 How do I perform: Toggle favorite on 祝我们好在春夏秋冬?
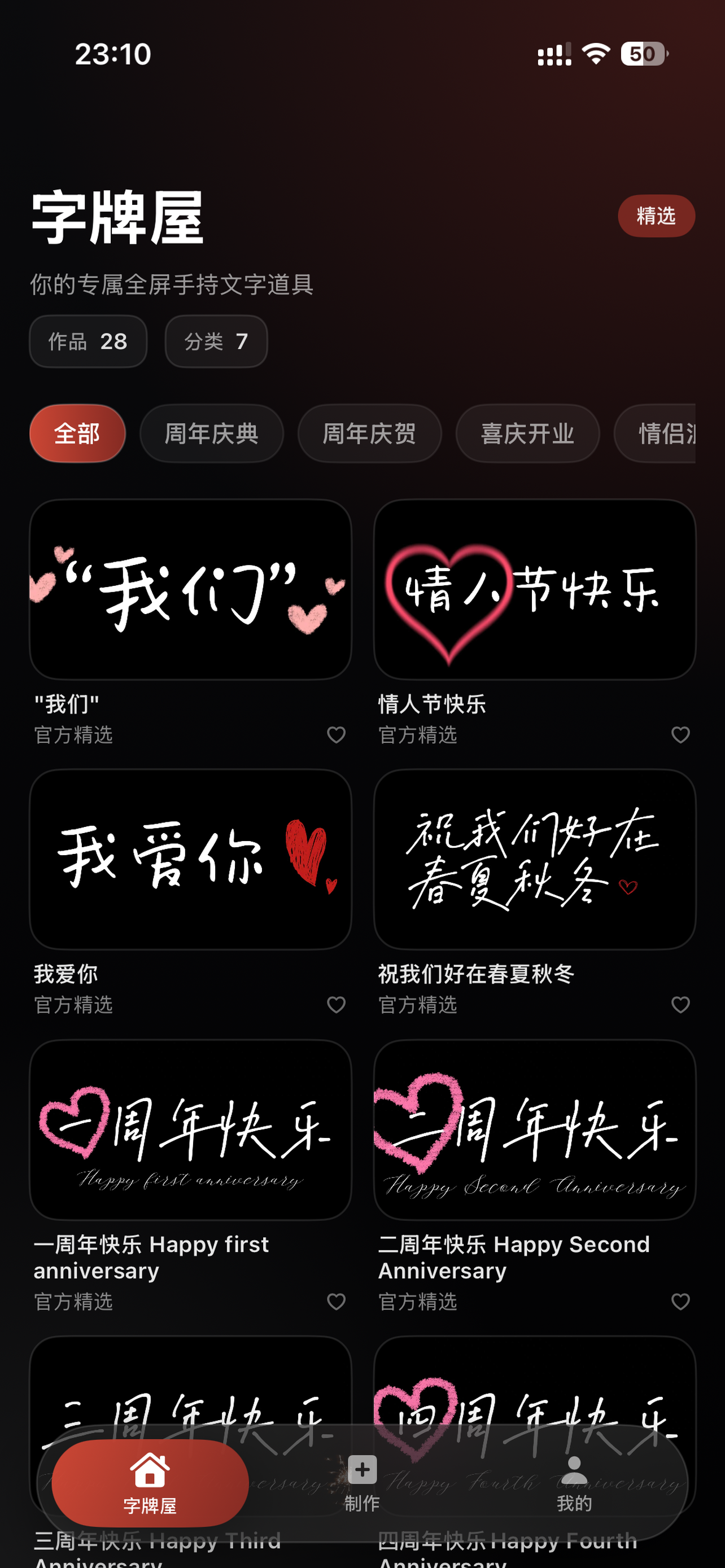pyautogui.click(x=680, y=1006)
